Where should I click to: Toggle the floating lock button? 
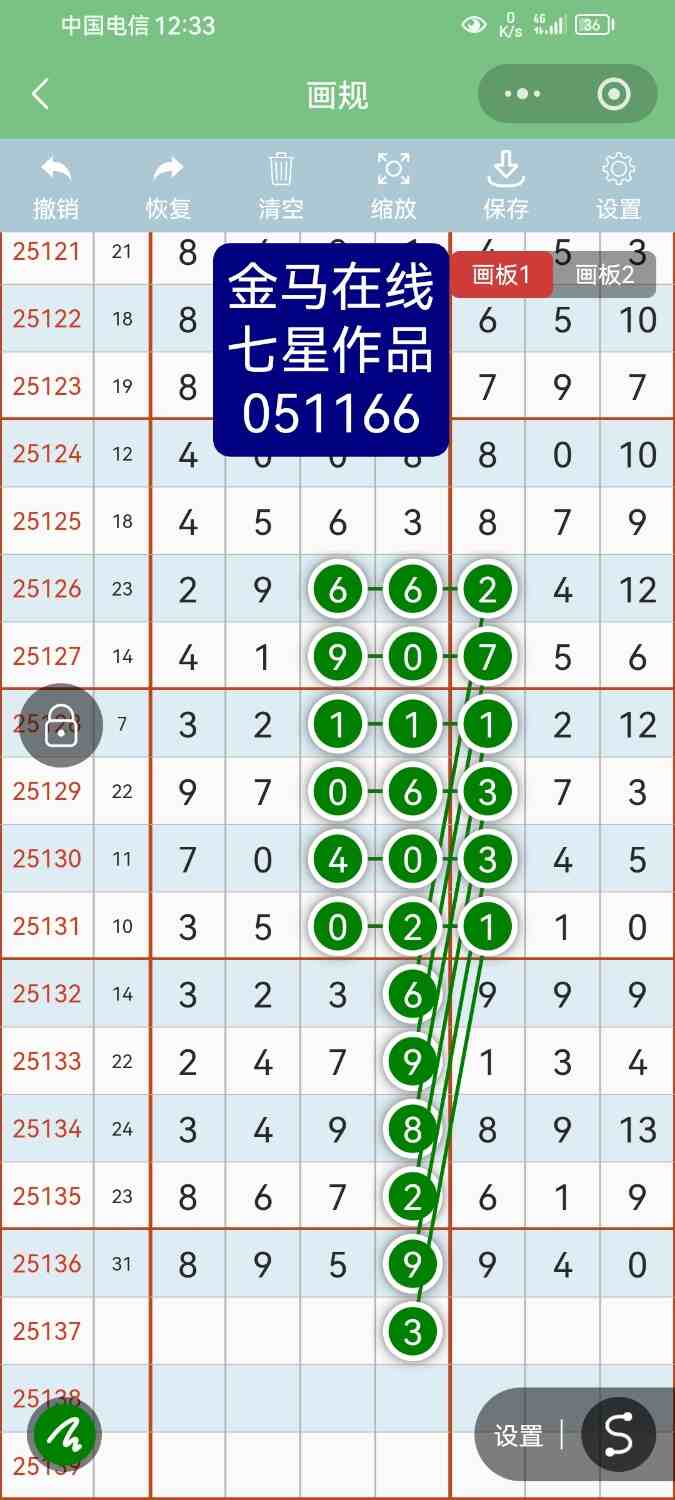tap(61, 725)
